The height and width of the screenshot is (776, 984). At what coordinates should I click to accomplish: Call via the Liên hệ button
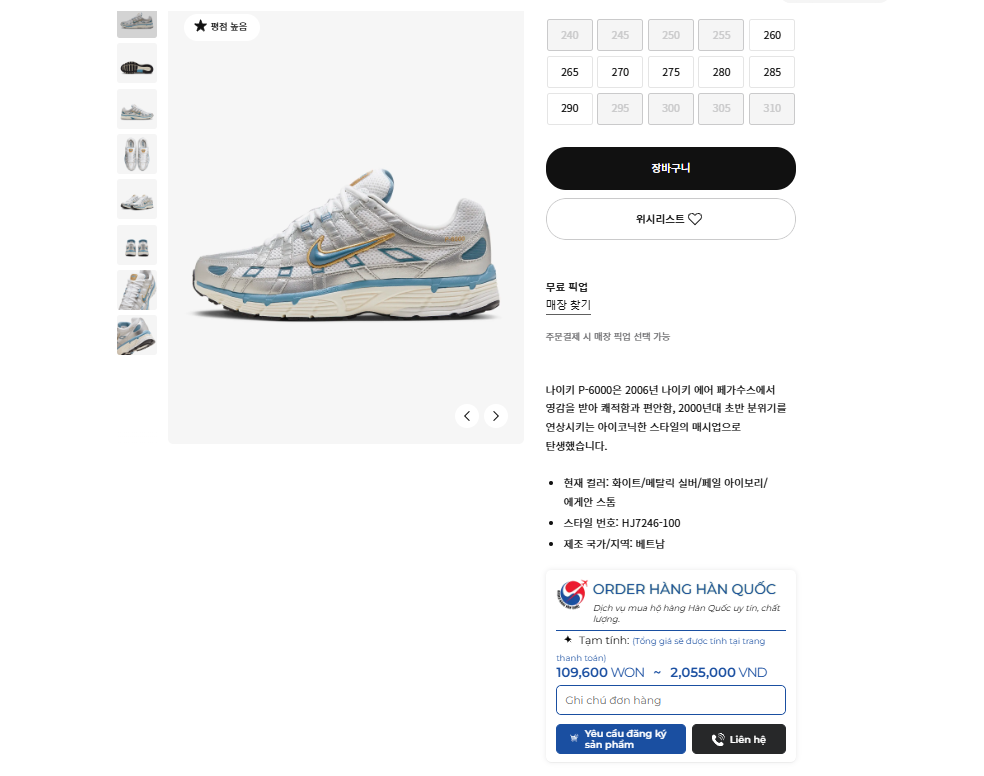click(738, 739)
